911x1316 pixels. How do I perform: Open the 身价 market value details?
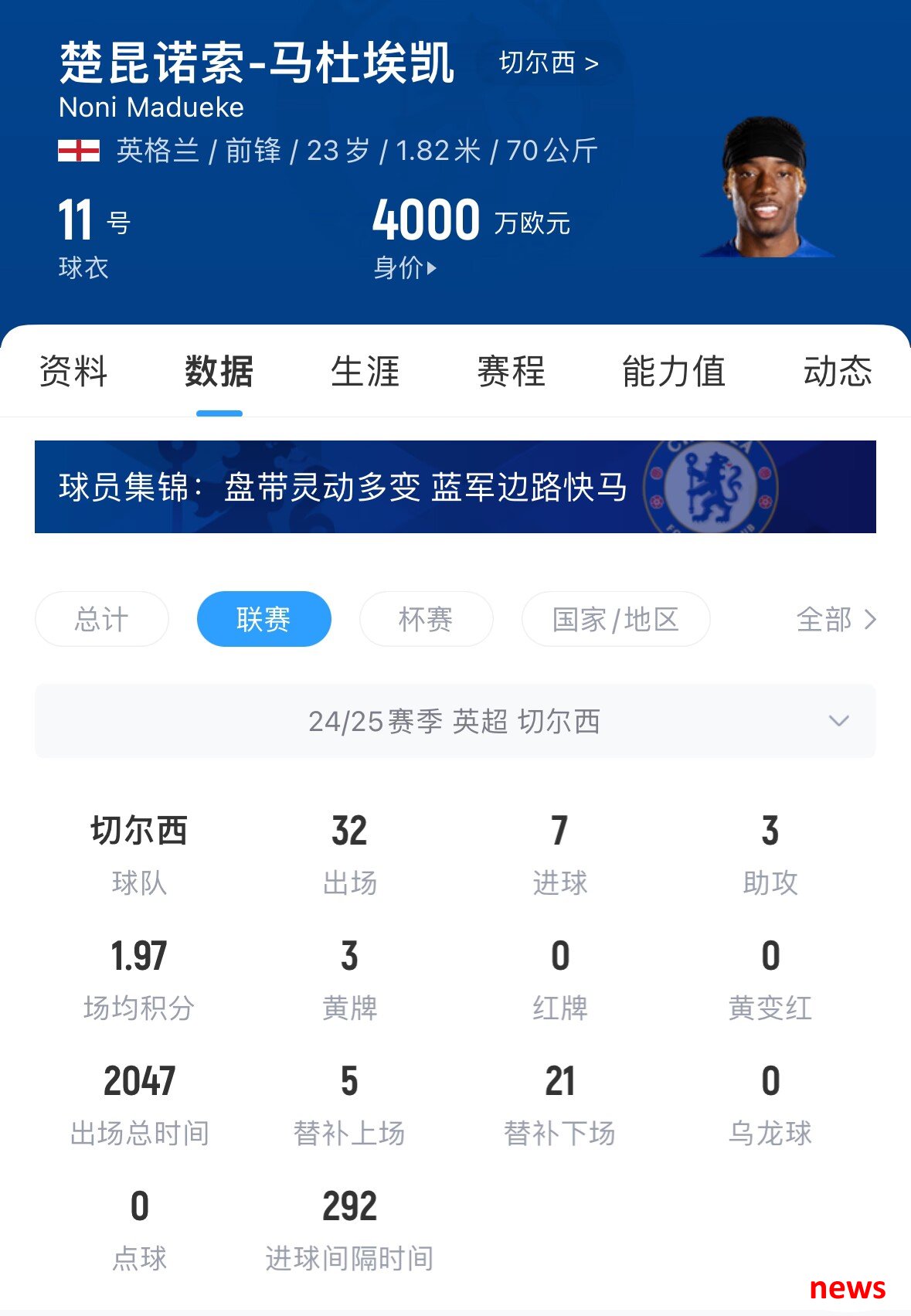[405, 268]
